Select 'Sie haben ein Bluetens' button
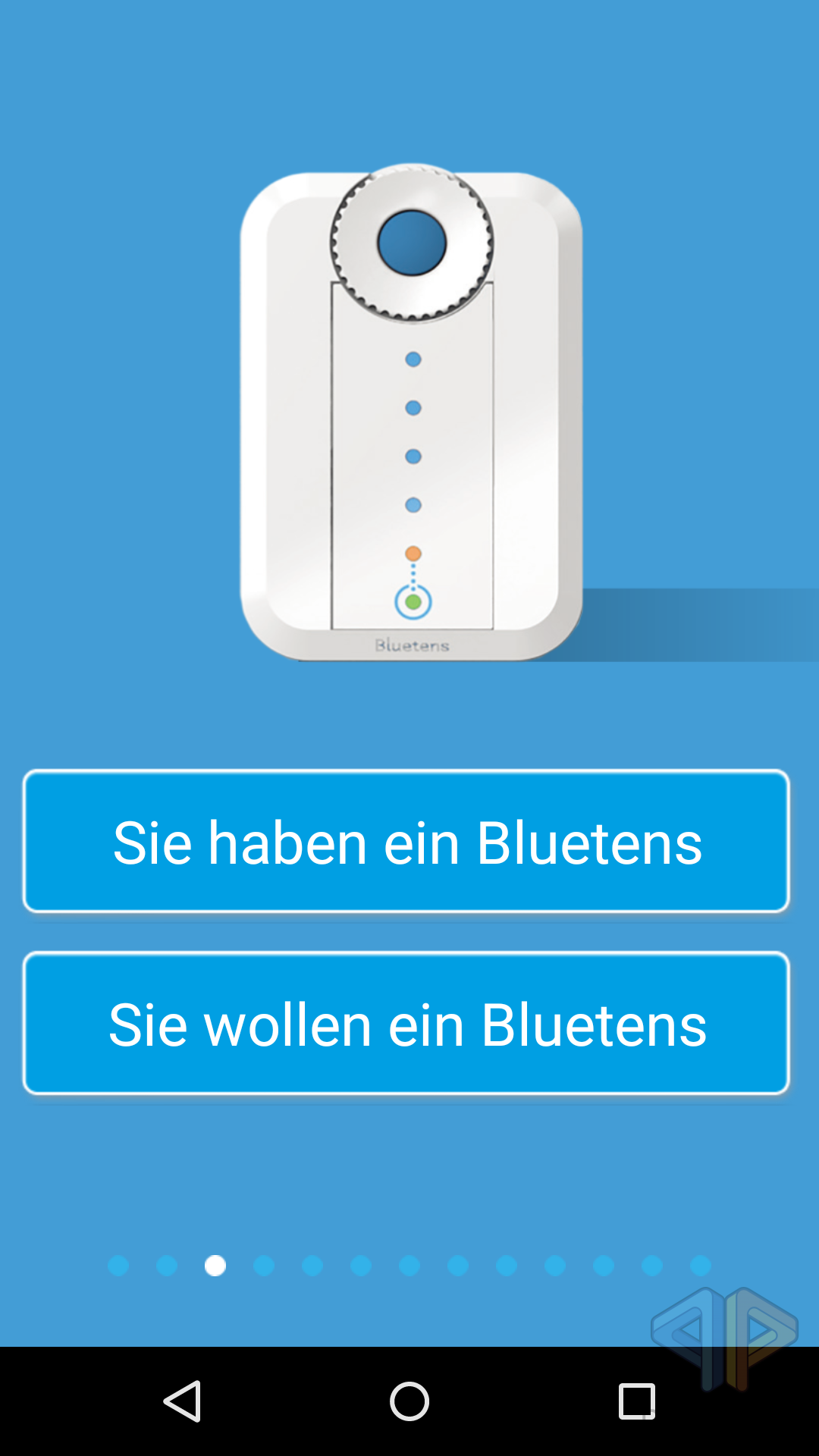 406,841
